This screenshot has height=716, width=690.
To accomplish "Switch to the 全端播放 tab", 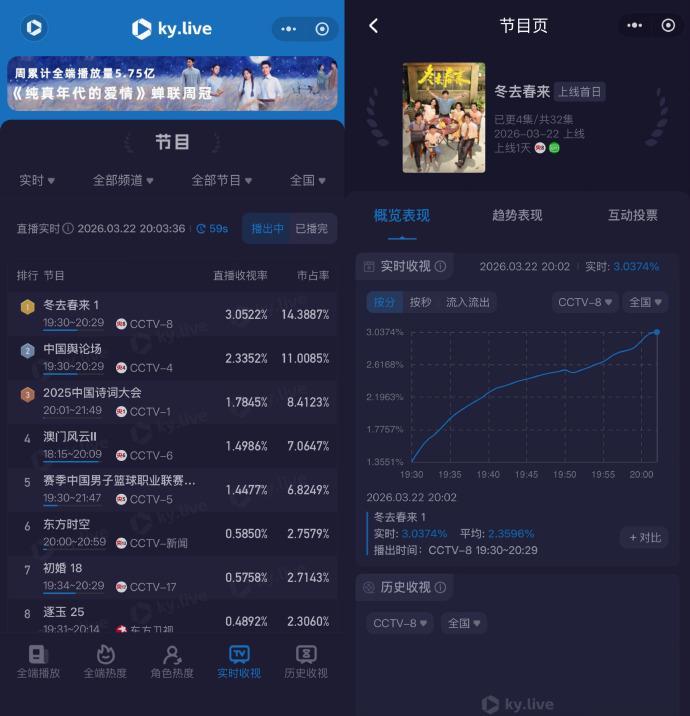I will 38,662.
